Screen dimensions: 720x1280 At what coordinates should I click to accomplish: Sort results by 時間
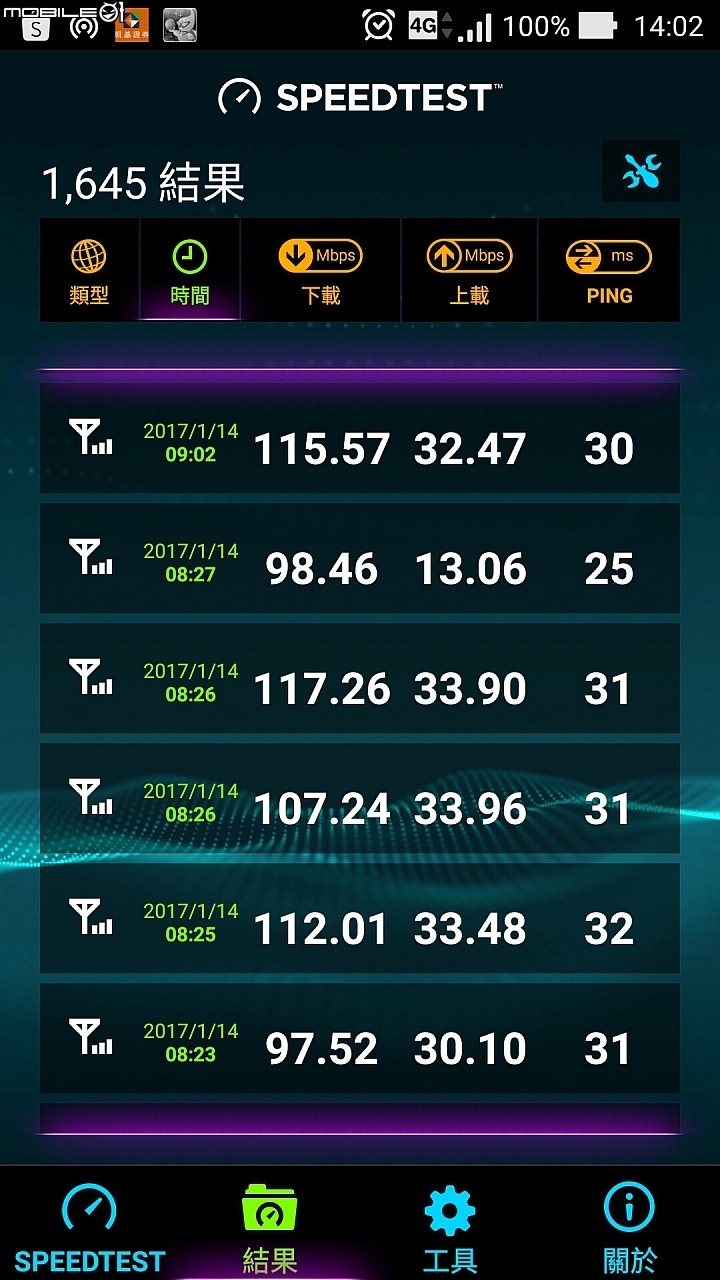point(190,271)
